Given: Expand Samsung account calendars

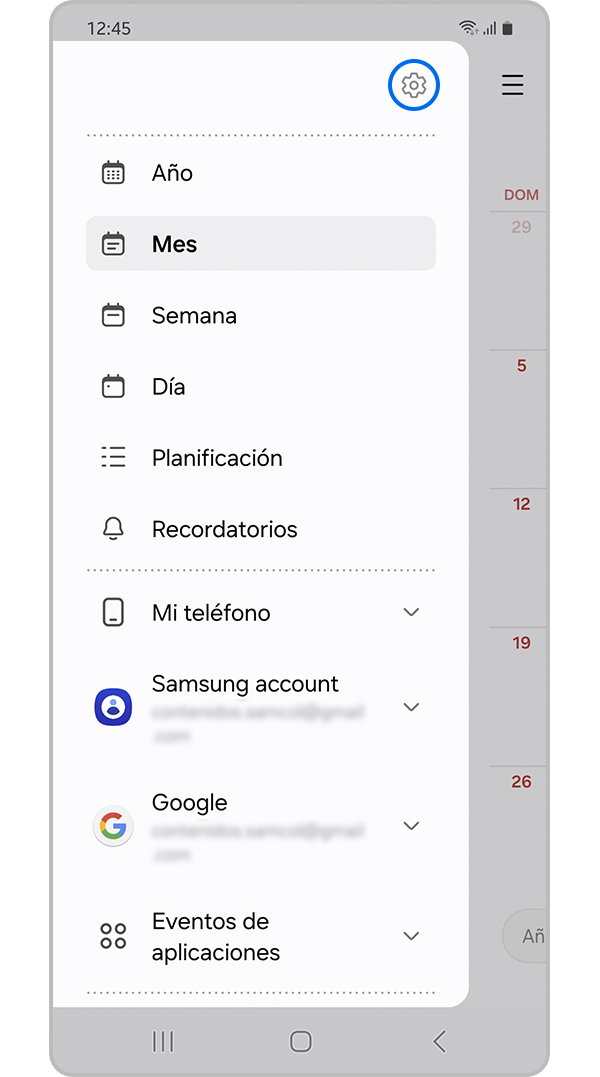Looking at the screenshot, I should pyautogui.click(x=411, y=707).
